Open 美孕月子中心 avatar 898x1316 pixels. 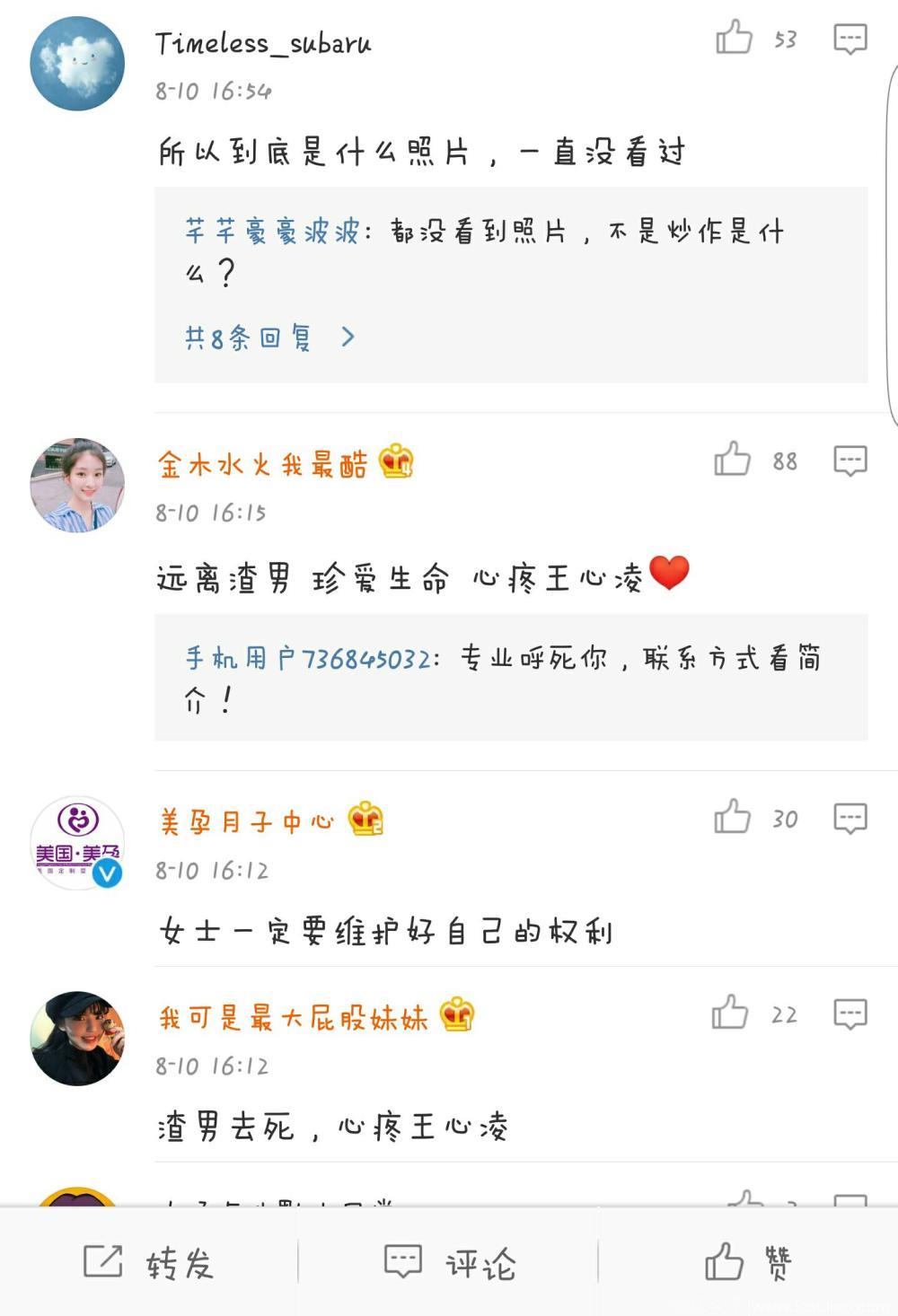(x=77, y=843)
